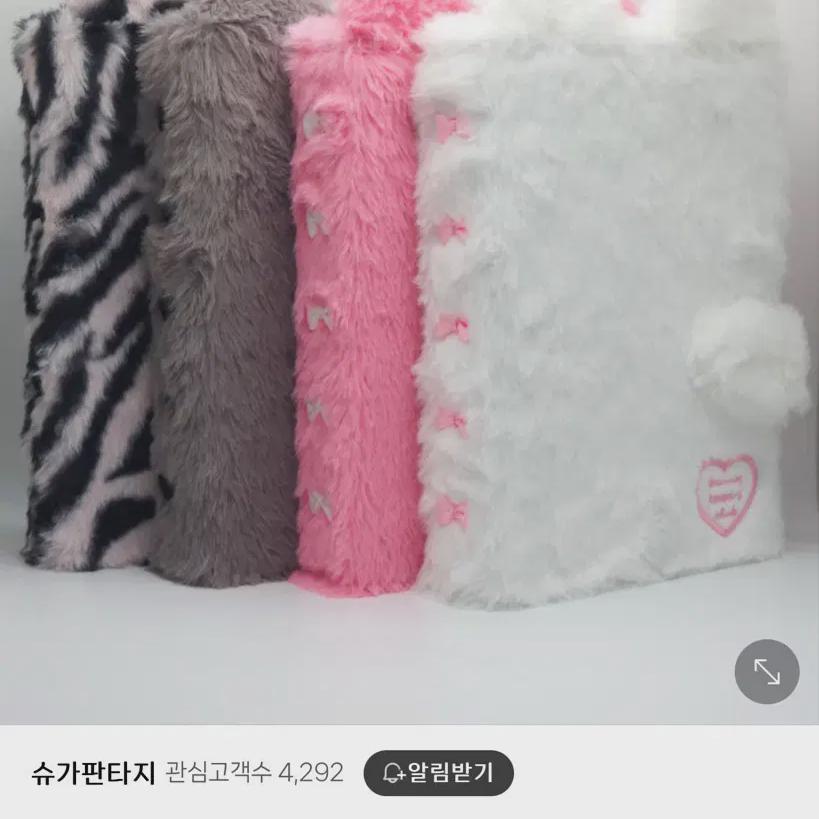Open the fluffy binder product photo
This screenshot has width=819, height=819.
410,361
